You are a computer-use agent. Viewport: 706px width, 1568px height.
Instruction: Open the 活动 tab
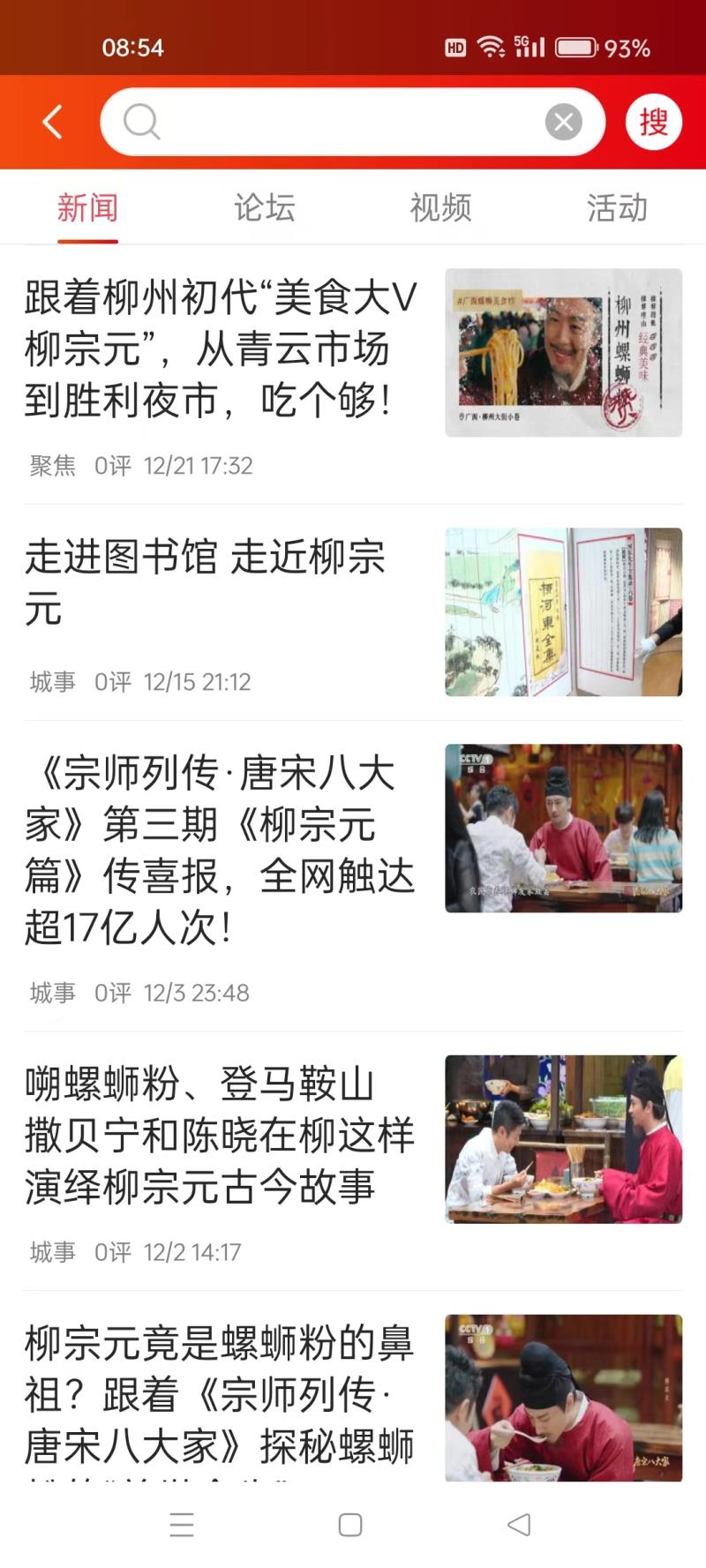click(x=617, y=208)
